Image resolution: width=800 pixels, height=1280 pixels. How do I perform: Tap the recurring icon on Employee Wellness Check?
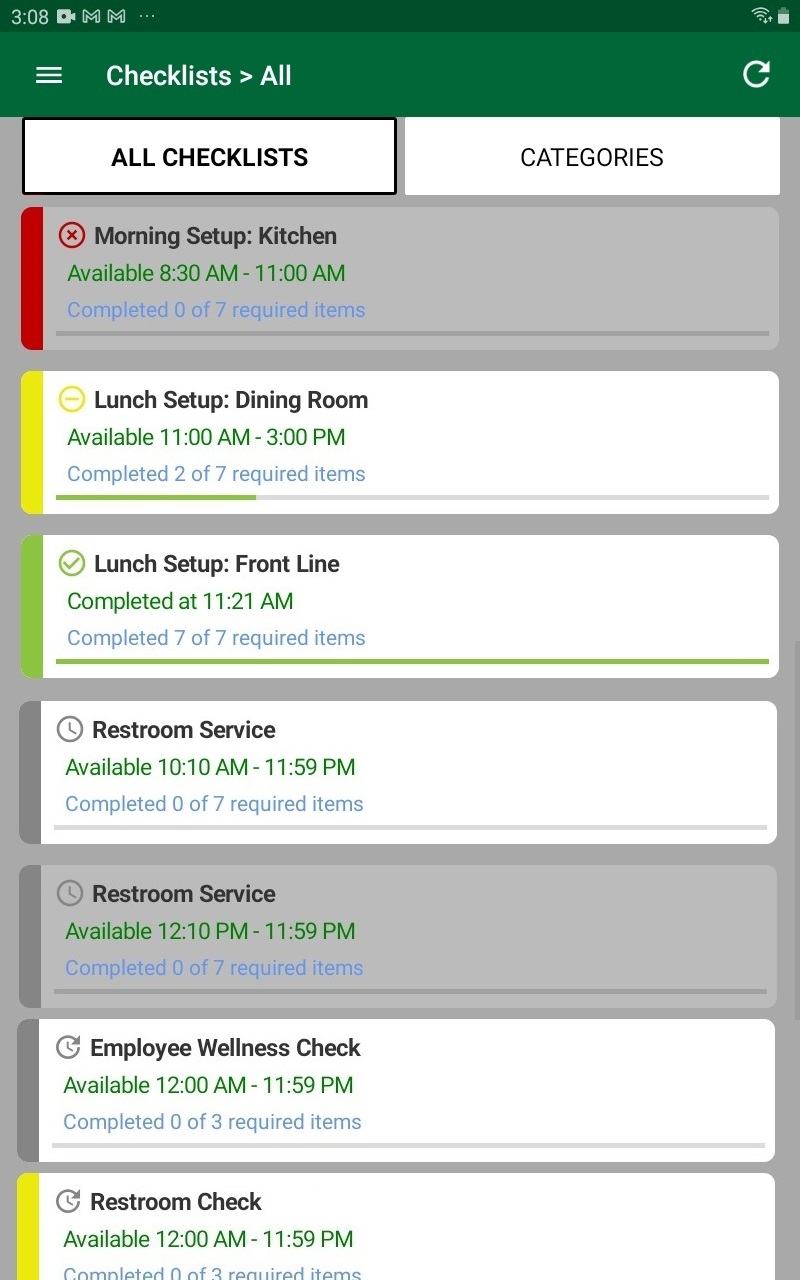tap(67, 1047)
